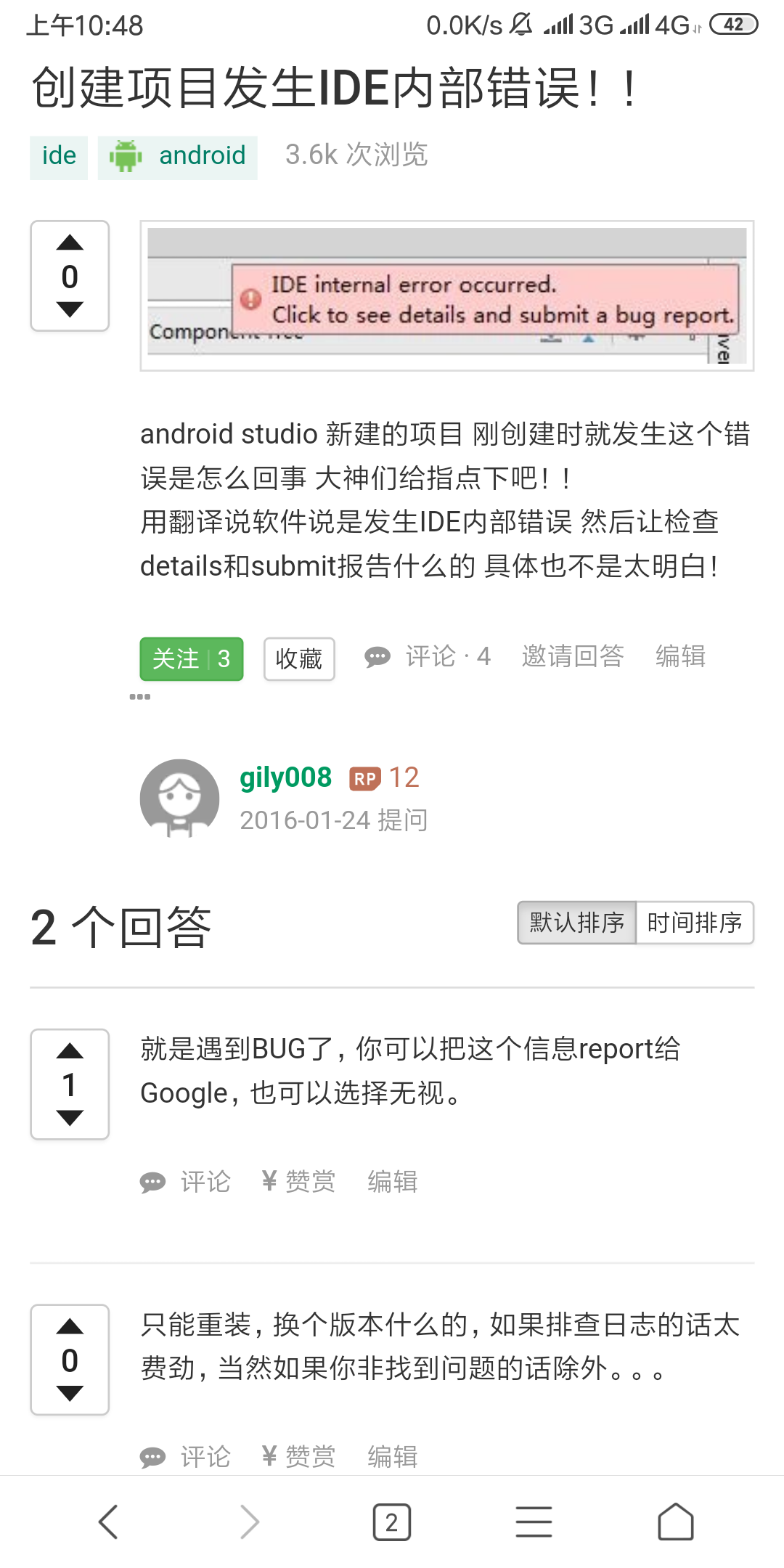Viewport: 784px width, 1568px height.
Task: Go back with the browser back arrow
Action: coord(108,1522)
